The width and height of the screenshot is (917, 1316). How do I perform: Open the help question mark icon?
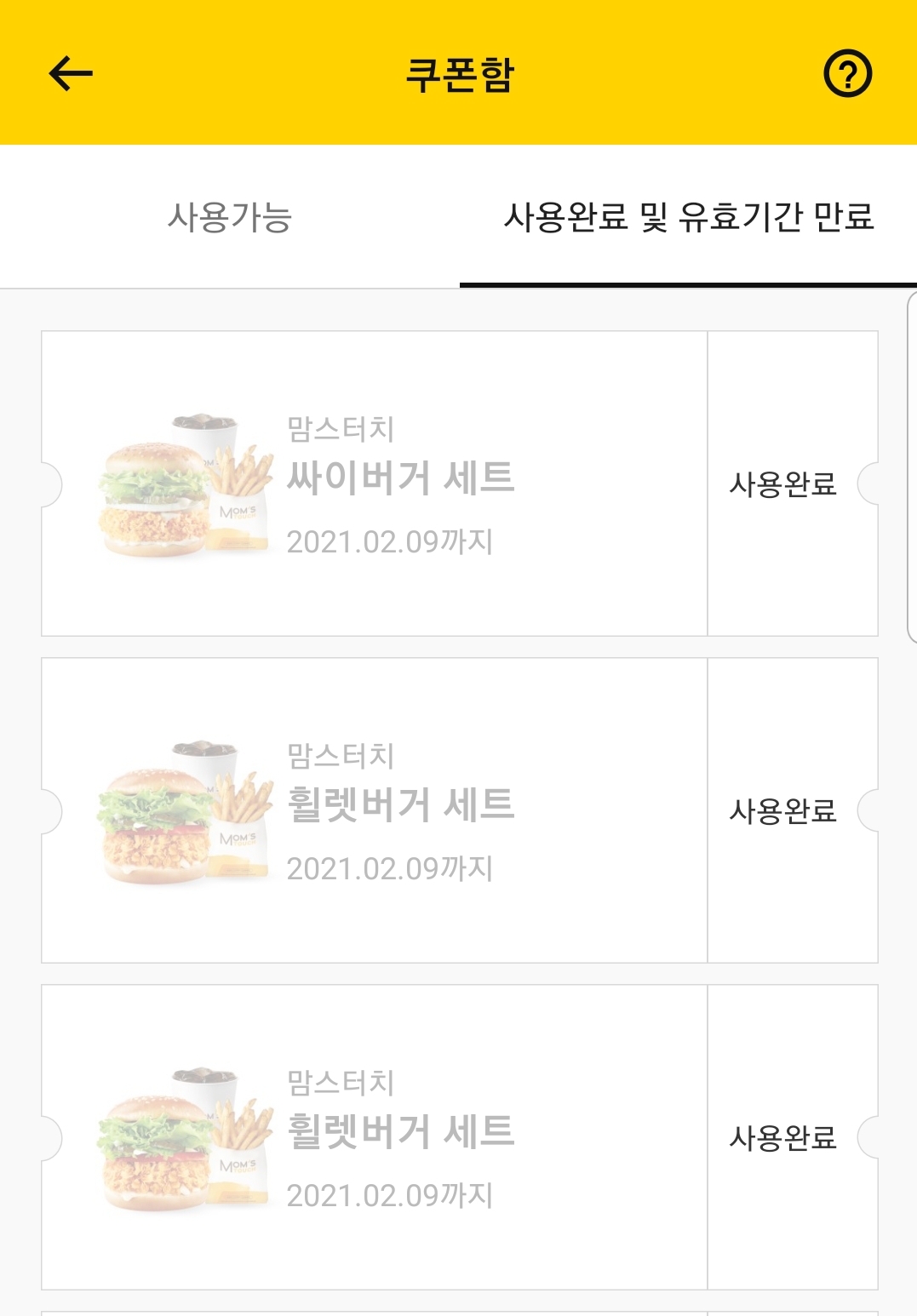point(847,73)
